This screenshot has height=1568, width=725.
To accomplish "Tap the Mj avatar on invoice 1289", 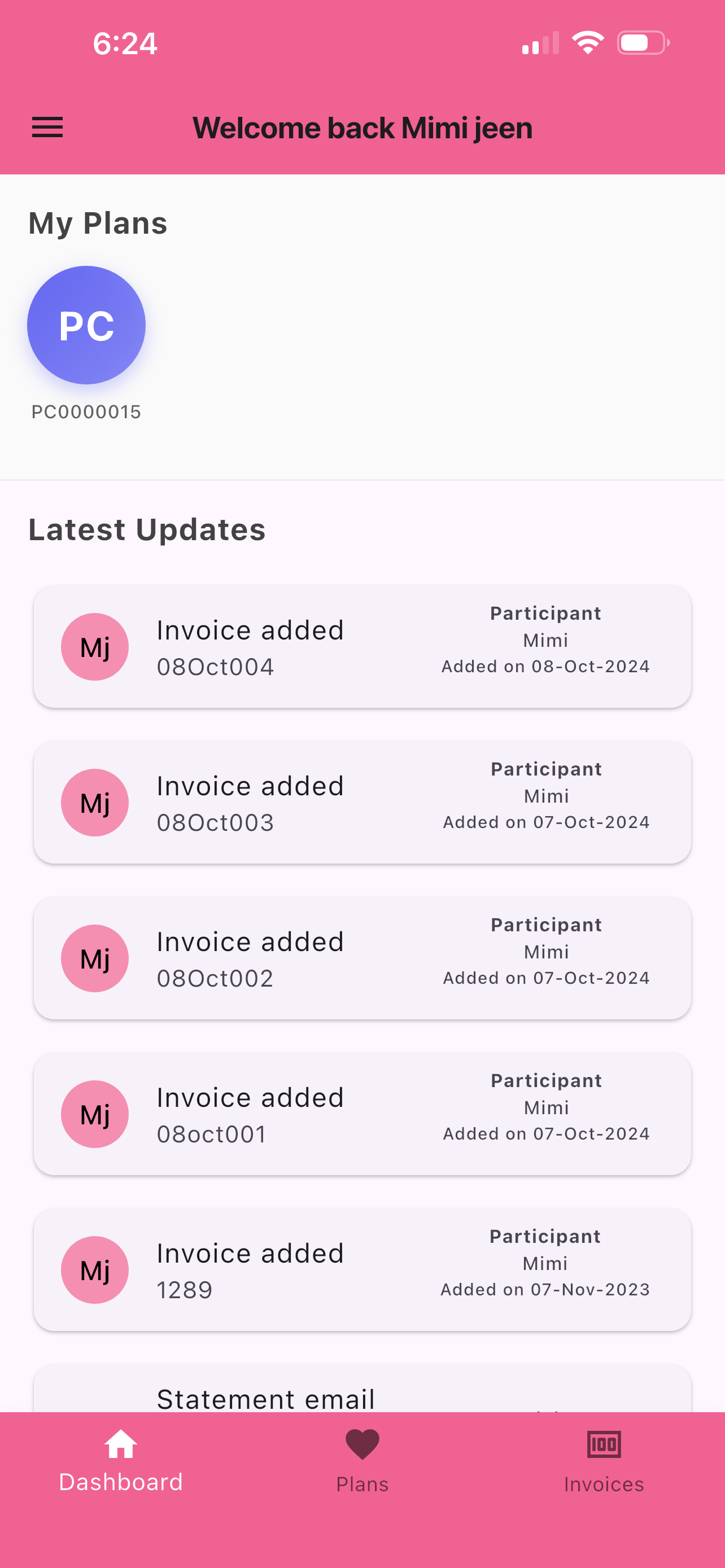I will point(94,1270).
